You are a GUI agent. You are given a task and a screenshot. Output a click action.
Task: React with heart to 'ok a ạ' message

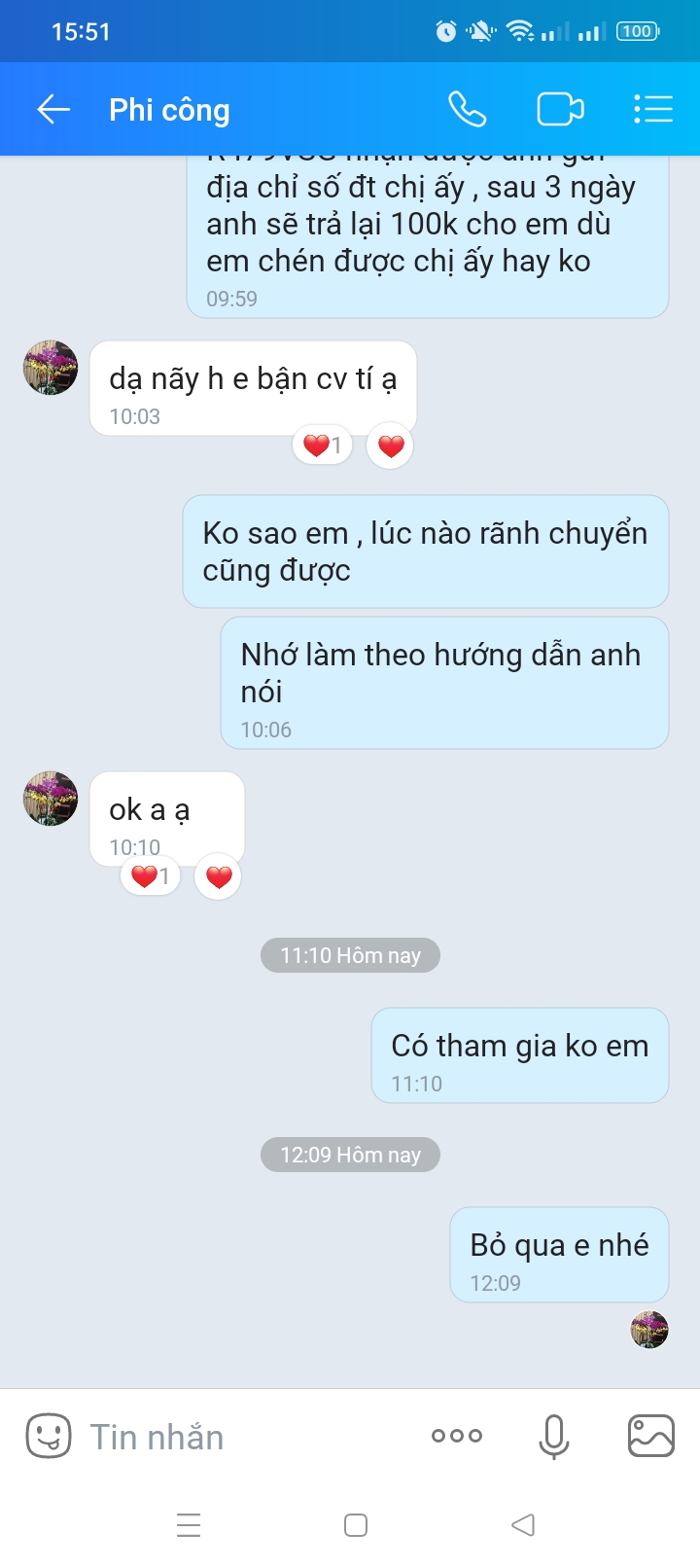coord(219,877)
